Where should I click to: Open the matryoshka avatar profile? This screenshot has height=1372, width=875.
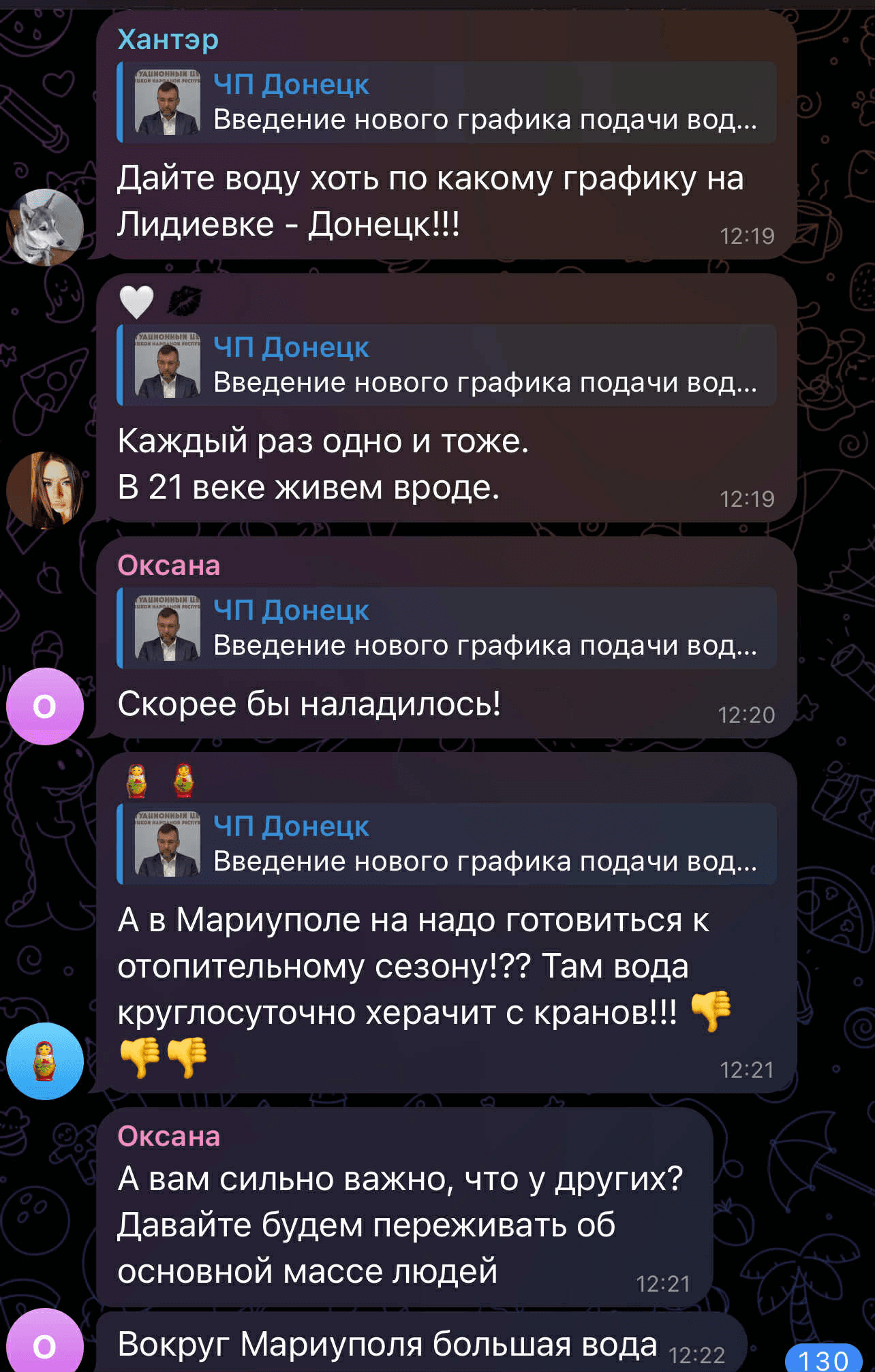pos(45,1061)
